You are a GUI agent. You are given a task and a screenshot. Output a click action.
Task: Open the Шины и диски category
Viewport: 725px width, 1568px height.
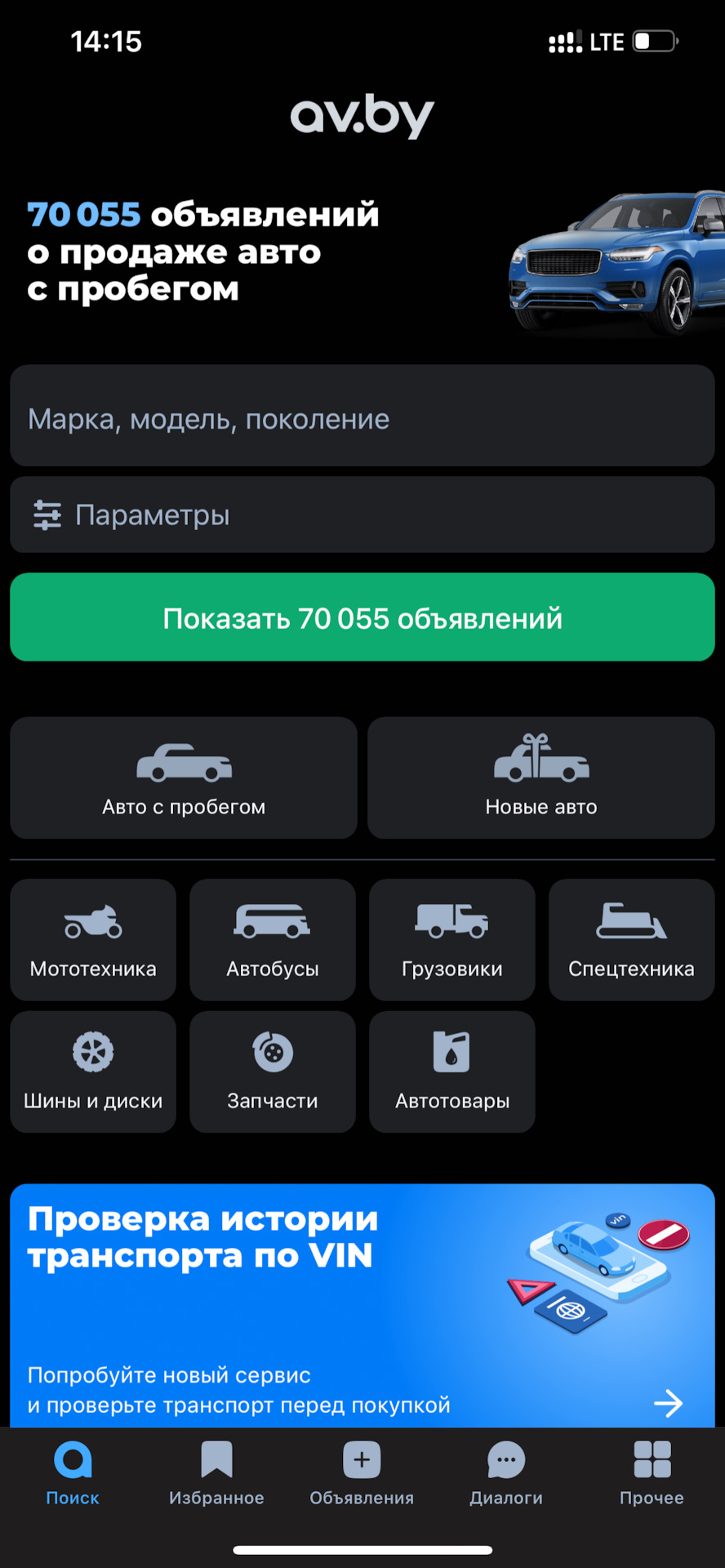93,1072
